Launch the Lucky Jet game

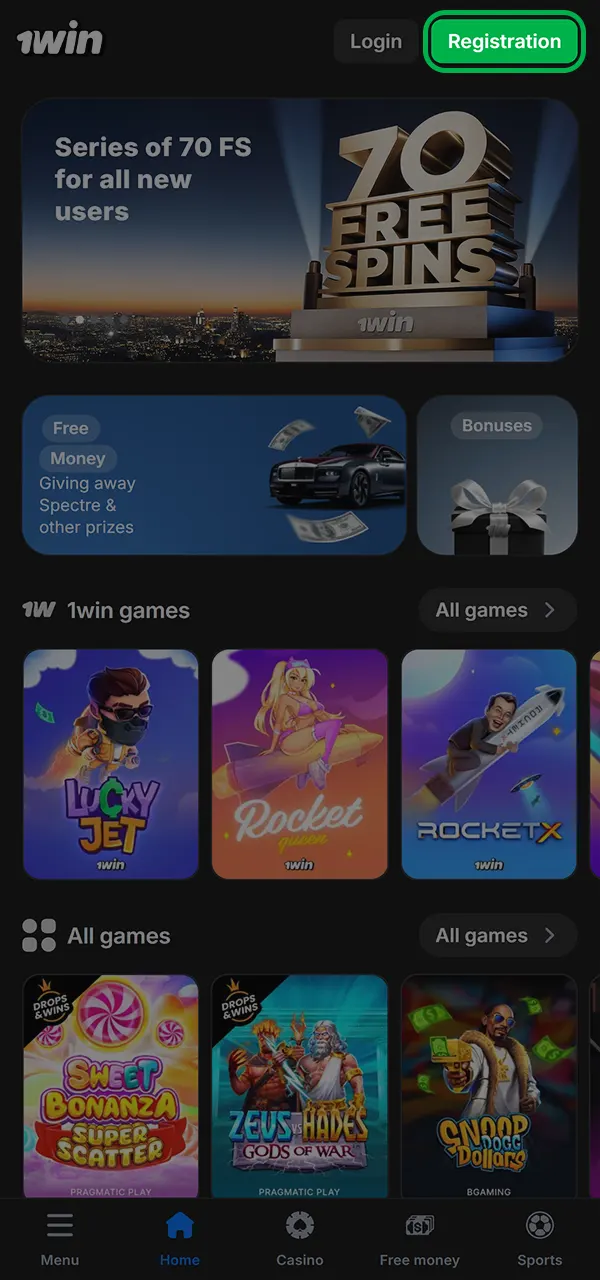pos(111,764)
